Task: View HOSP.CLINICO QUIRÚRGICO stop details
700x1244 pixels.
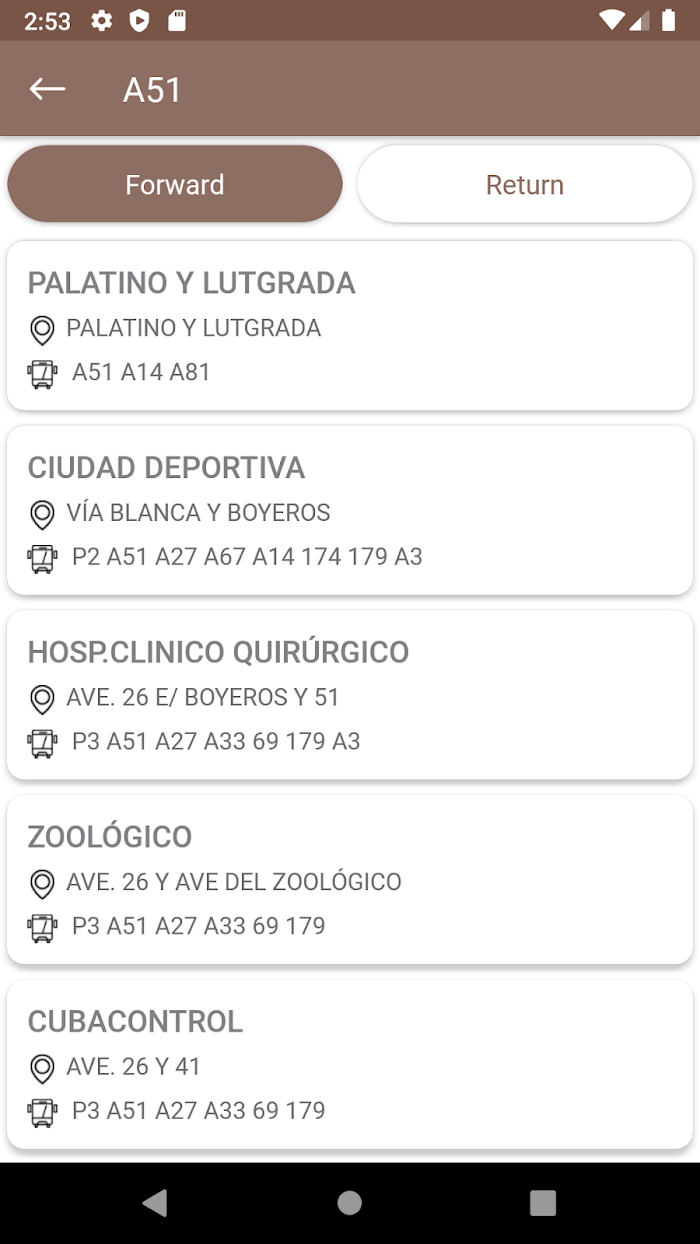Action: (x=350, y=695)
